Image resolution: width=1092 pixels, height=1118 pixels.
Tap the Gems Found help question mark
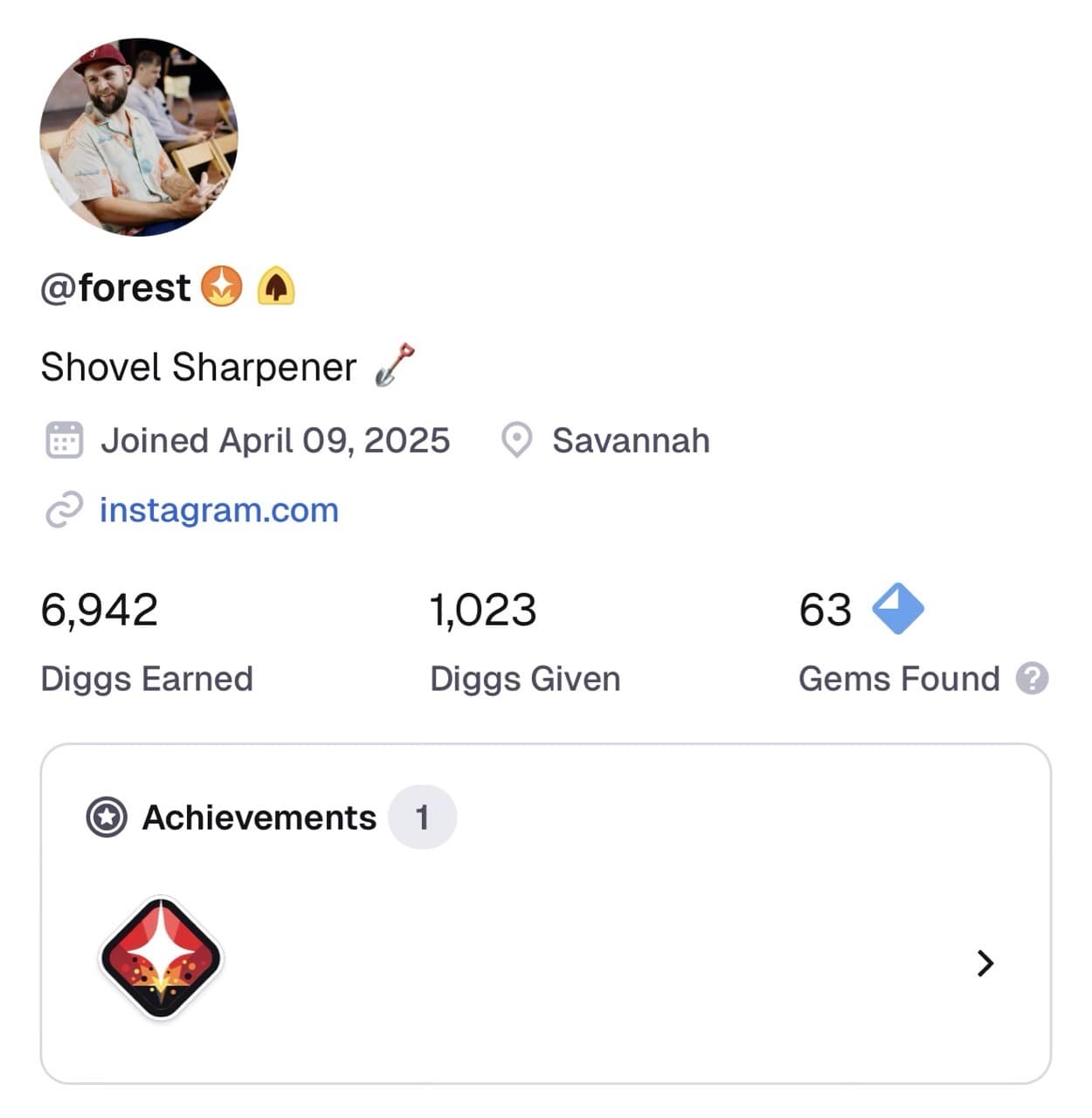pyautogui.click(x=1032, y=679)
